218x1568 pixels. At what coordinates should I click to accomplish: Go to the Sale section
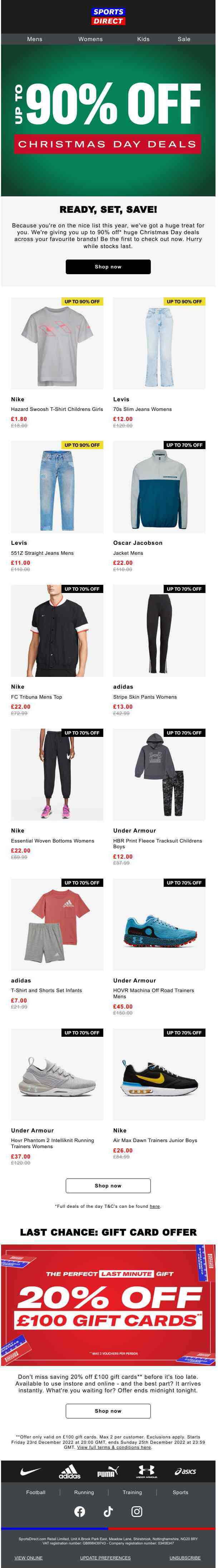pyautogui.click(x=184, y=39)
